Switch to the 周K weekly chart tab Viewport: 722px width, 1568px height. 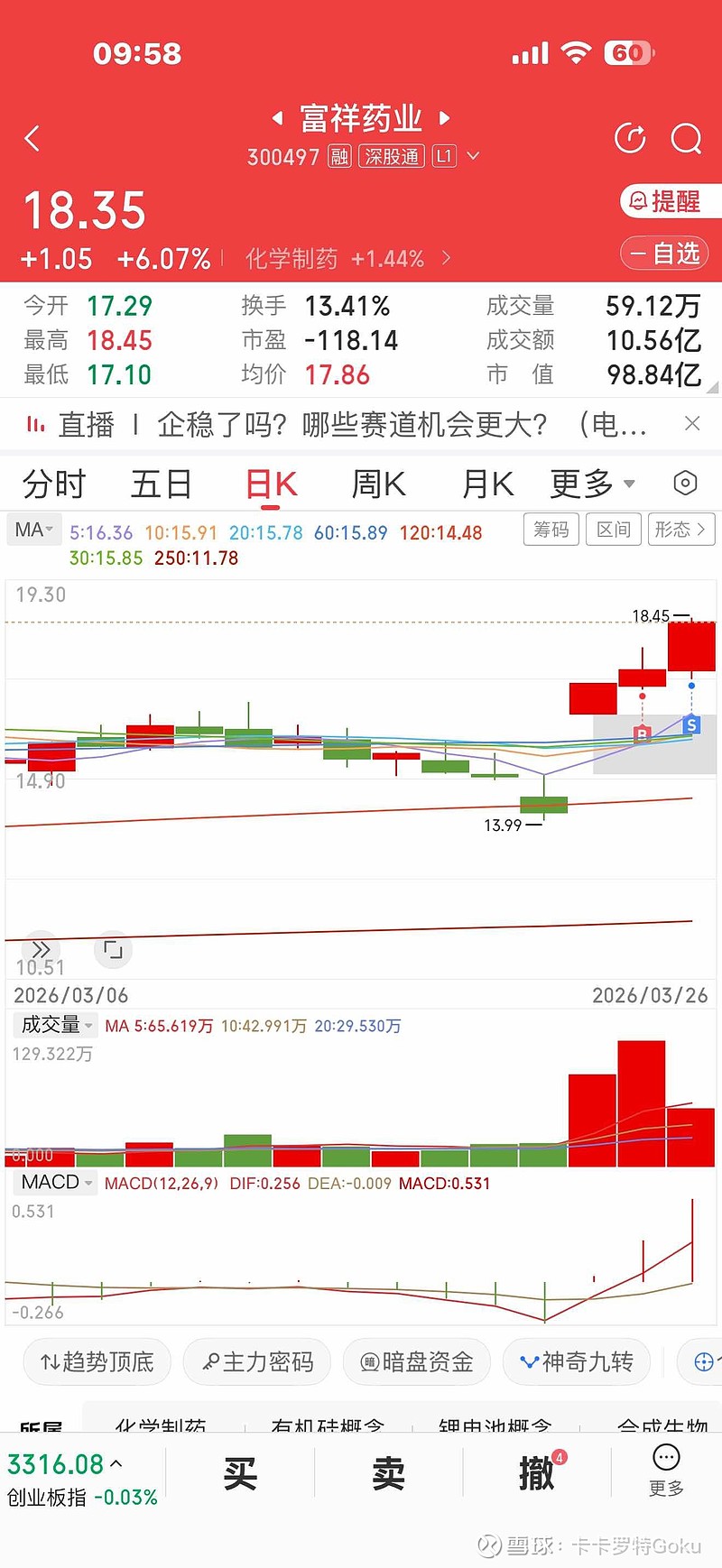pos(377,484)
